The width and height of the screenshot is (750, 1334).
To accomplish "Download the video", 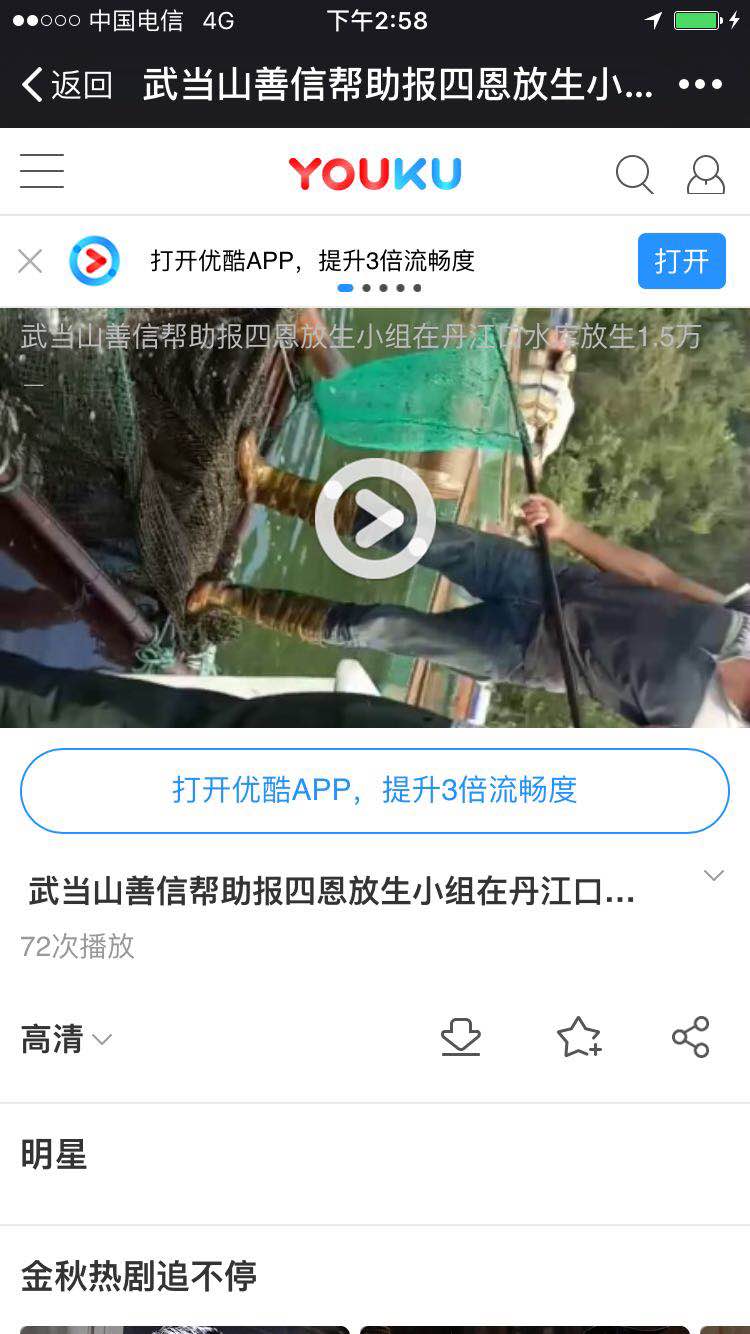I will (x=461, y=1038).
